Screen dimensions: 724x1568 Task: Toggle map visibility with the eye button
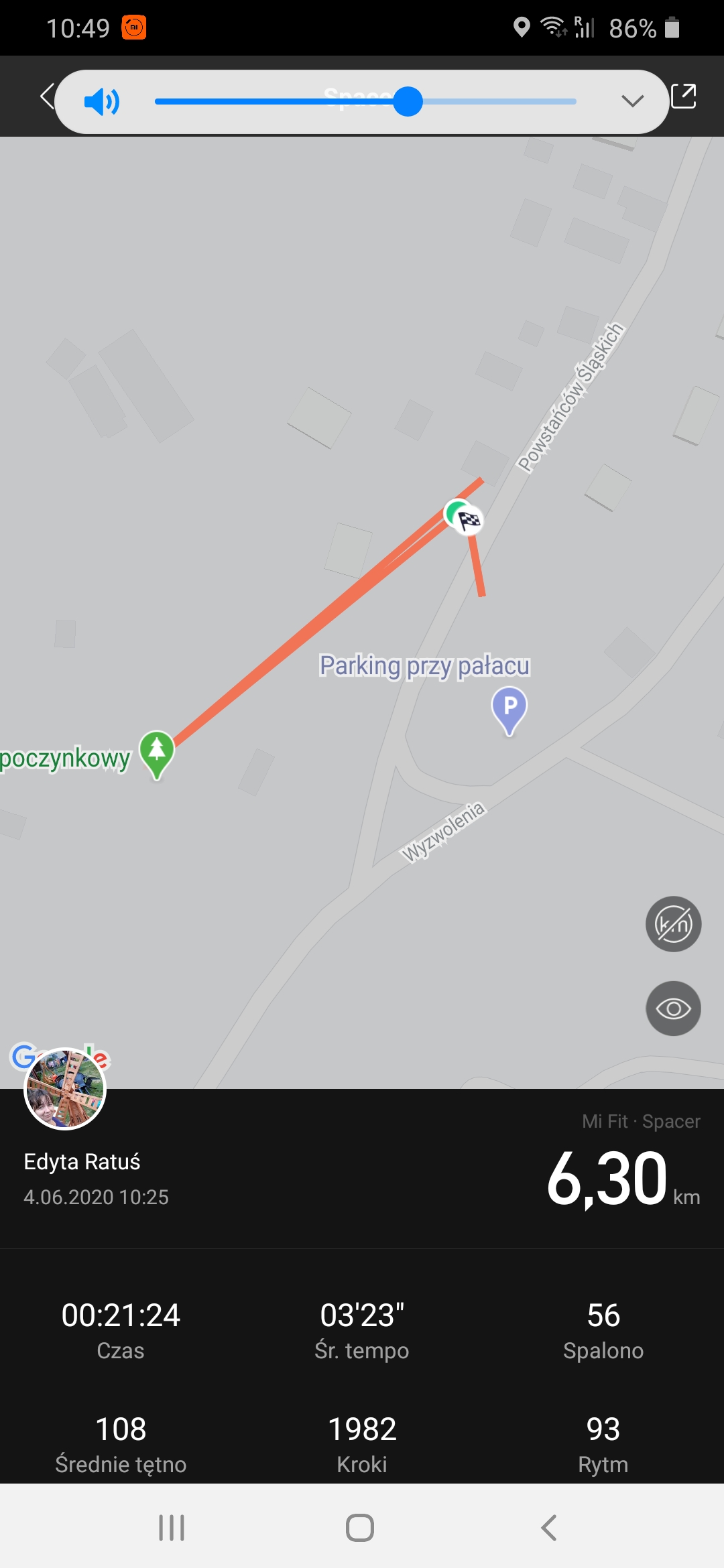(x=673, y=1008)
